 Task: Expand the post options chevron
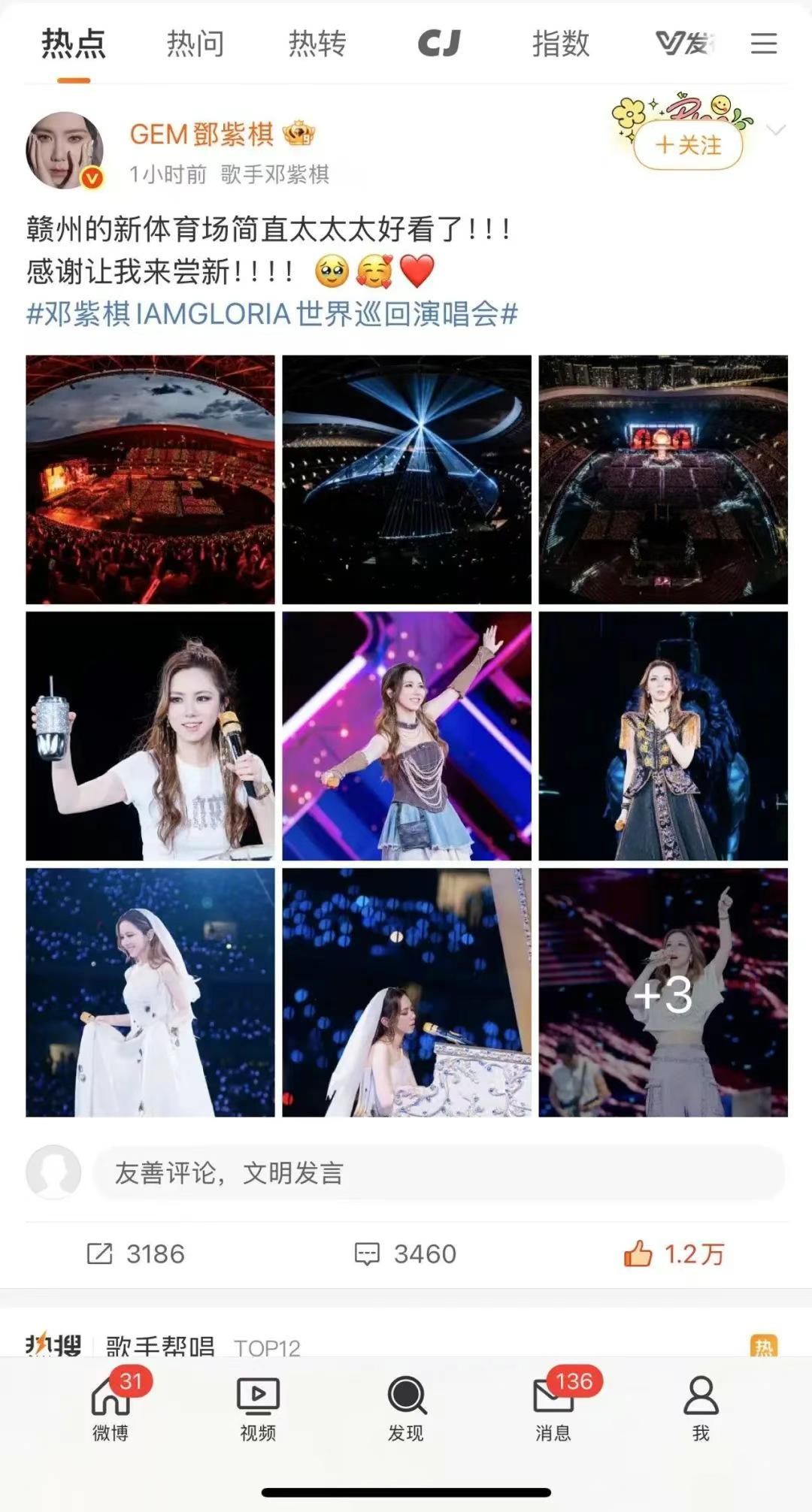pos(775,131)
